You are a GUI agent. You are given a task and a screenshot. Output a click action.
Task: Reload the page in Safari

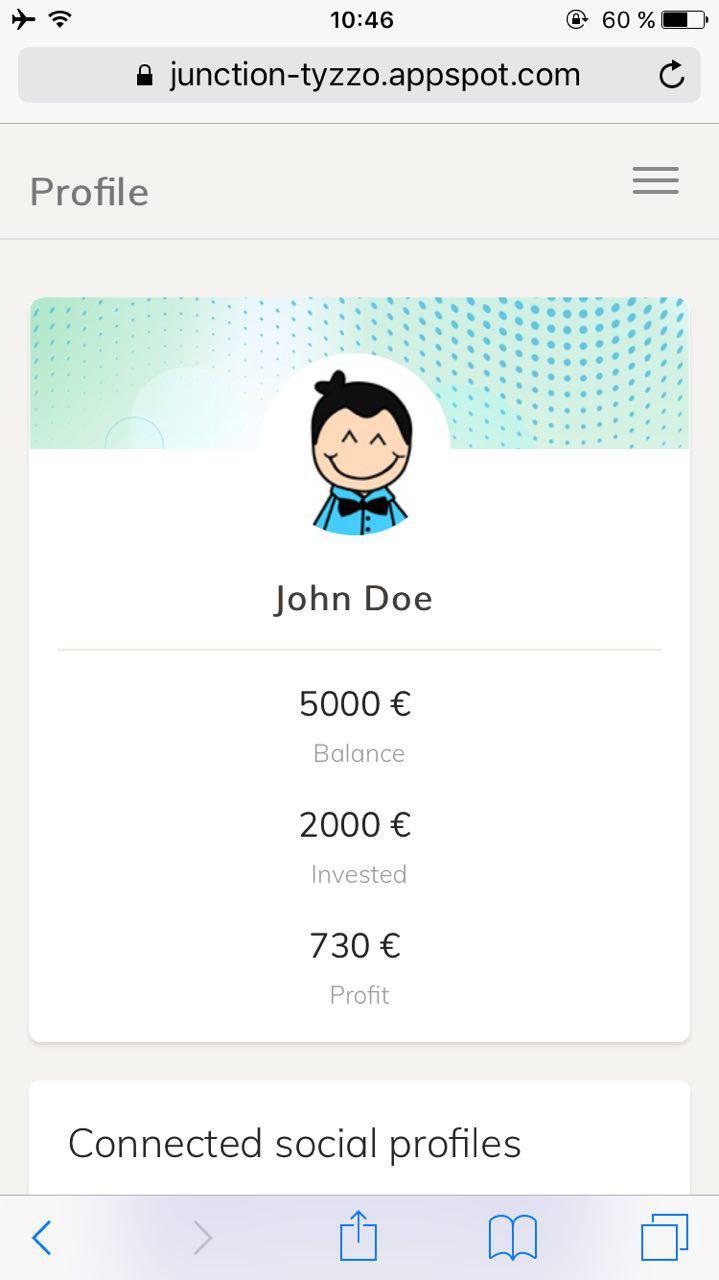pos(671,75)
